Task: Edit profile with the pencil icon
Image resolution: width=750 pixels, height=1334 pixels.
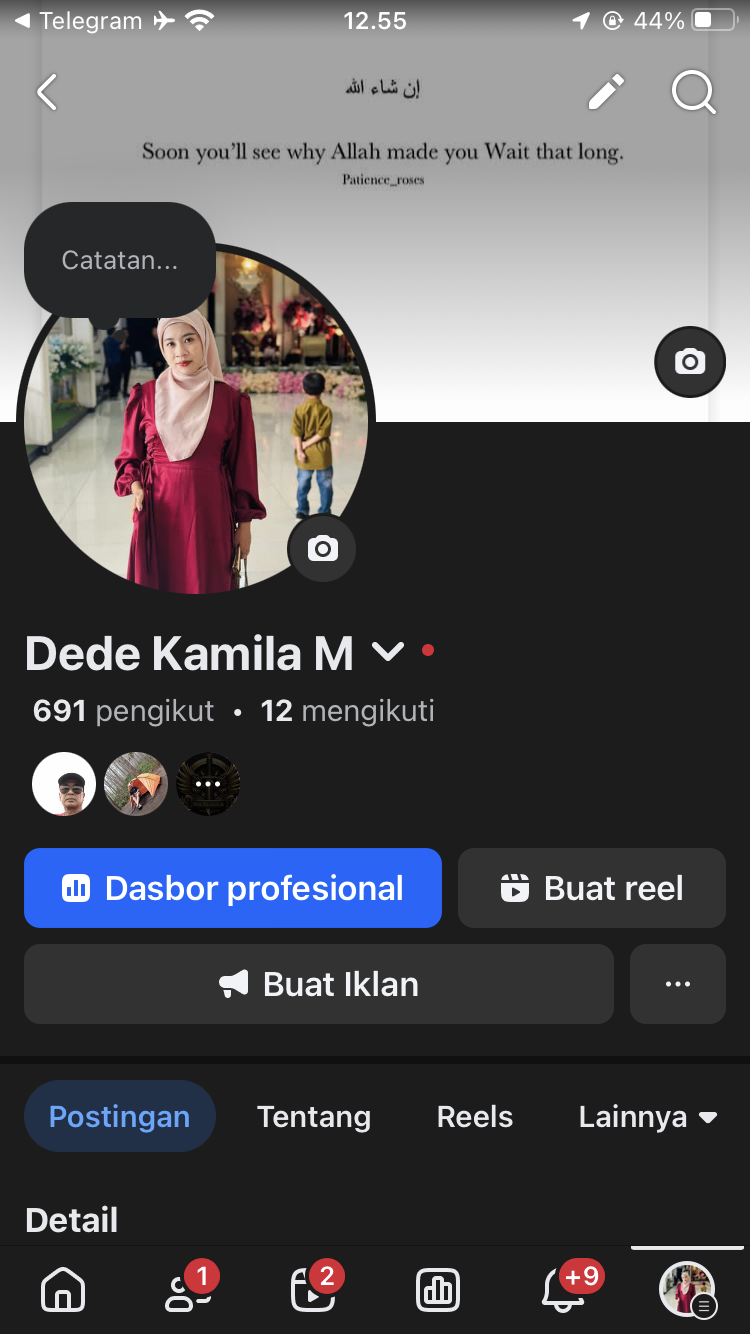Action: click(606, 92)
